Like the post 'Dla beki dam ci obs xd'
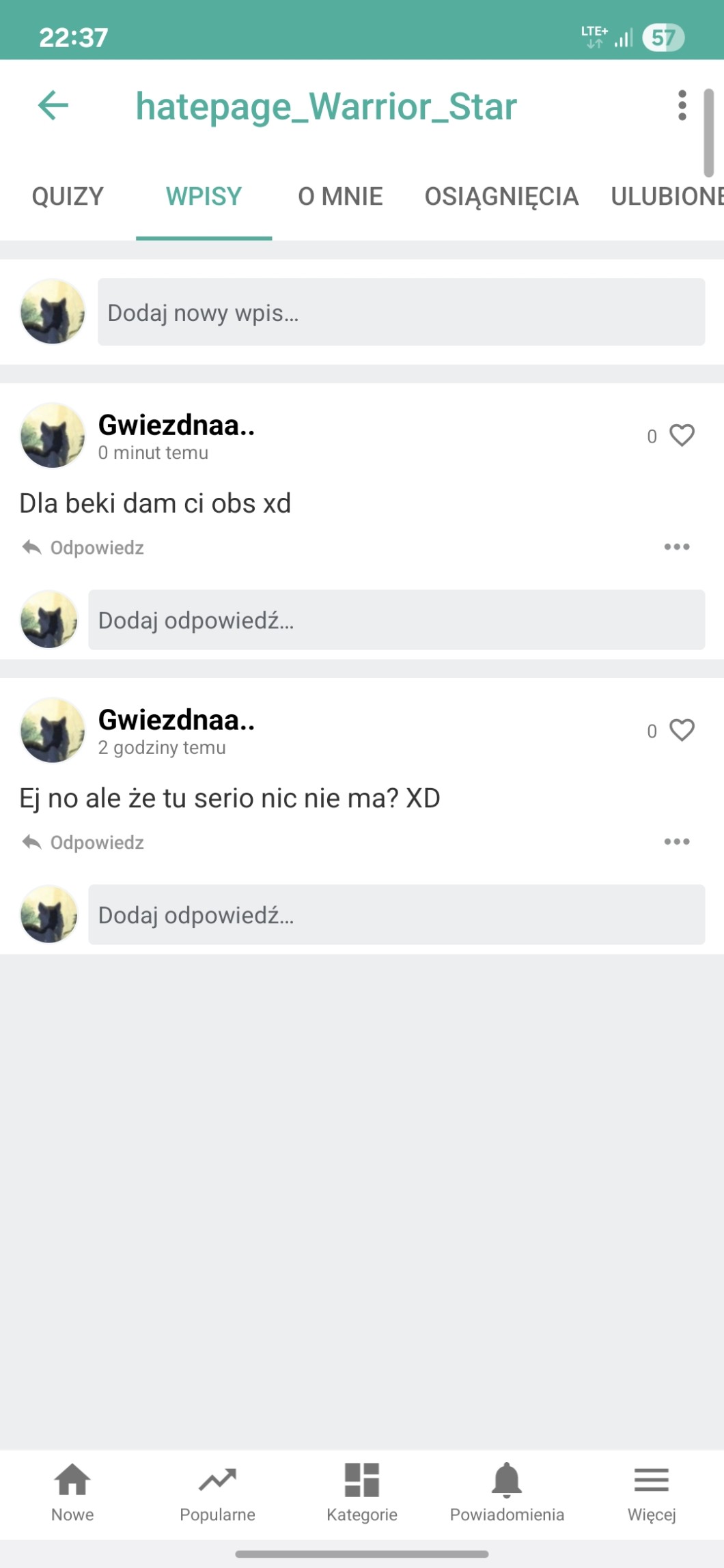The width and height of the screenshot is (724, 1568). coord(682,436)
